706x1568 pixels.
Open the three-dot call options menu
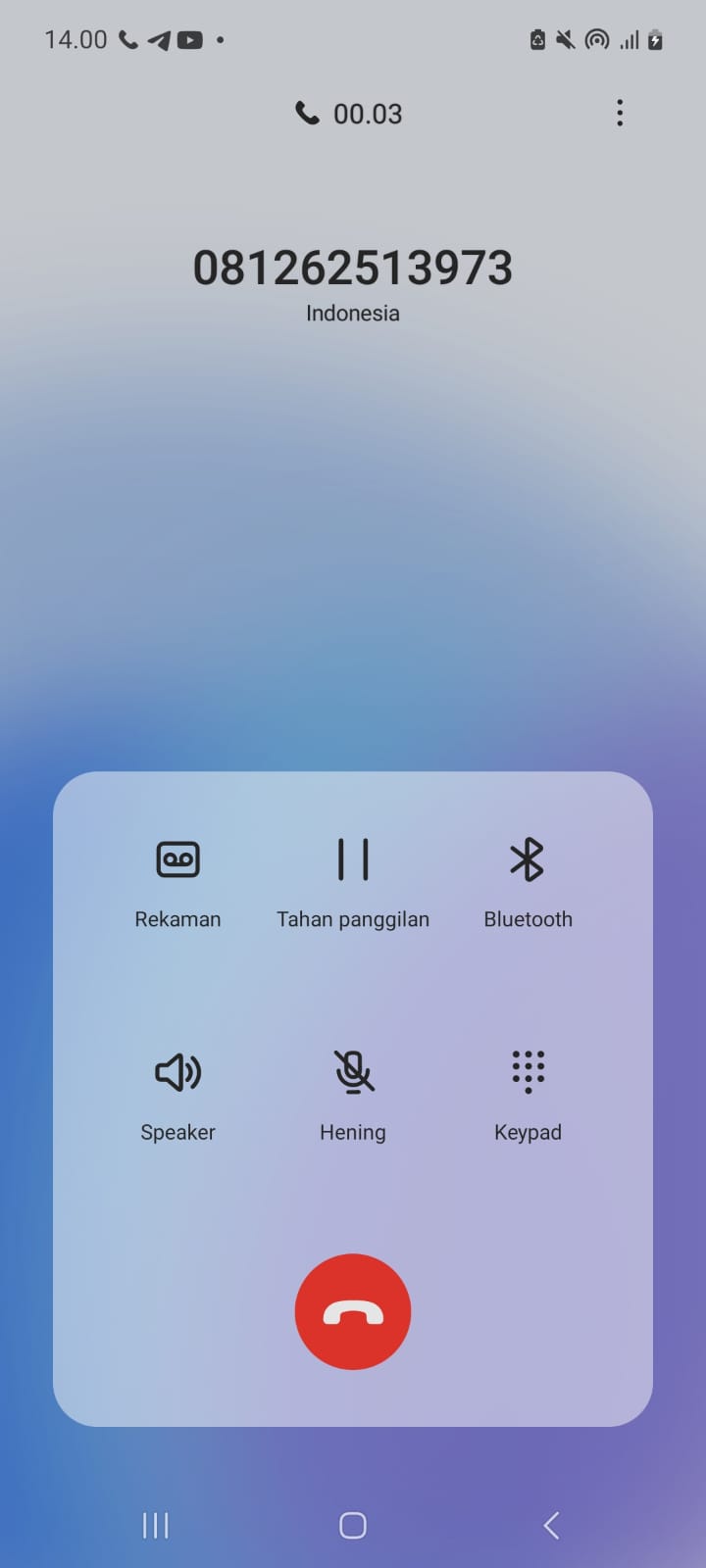620,114
